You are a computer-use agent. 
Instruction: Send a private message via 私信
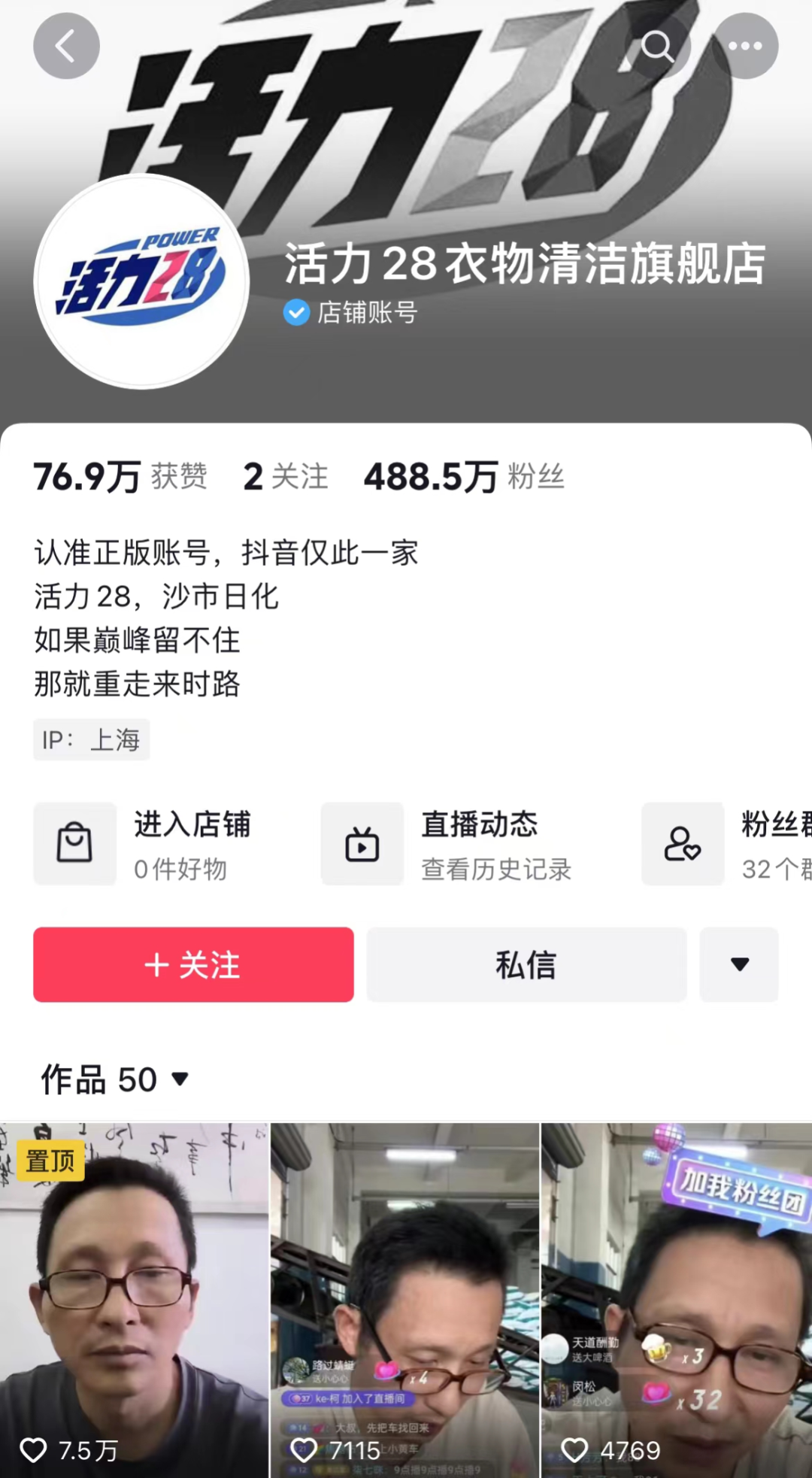pyautogui.click(x=526, y=964)
